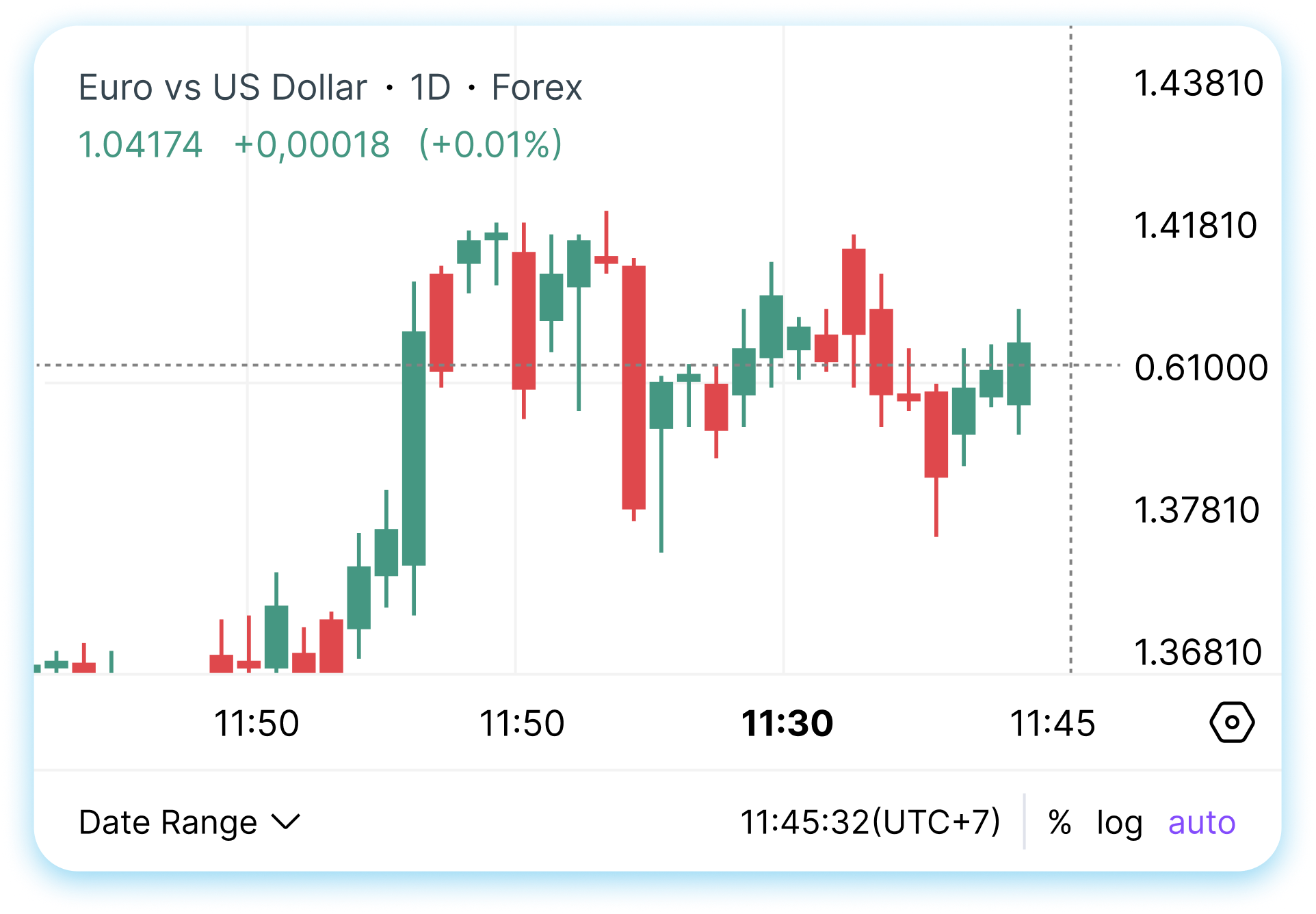Open chart settings hexagon icon
Screen dimensions: 1316x914
point(1232,722)
